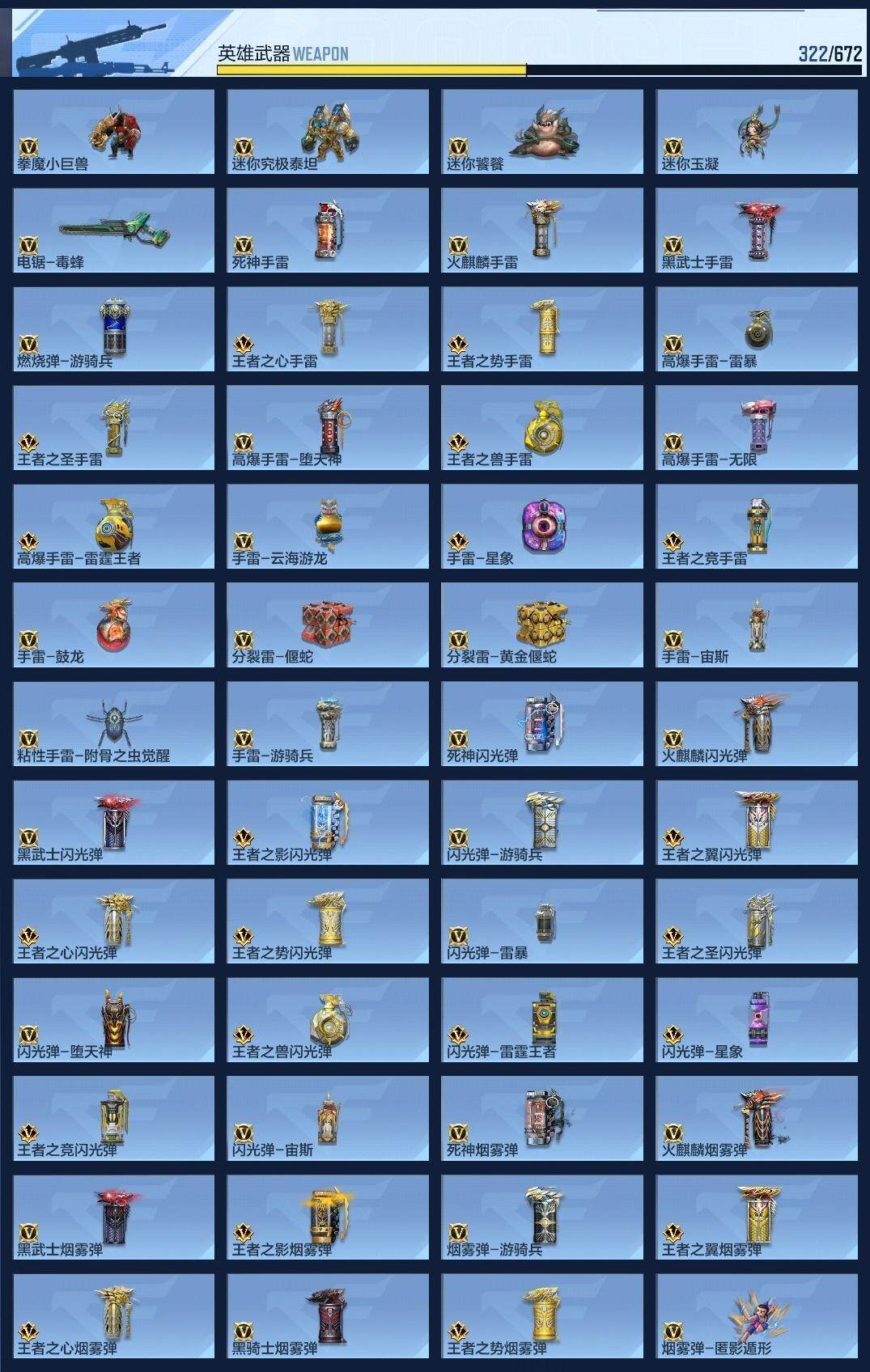The width and height of the screenshot is (870, 1372).
Task: Tap the 闪光弹-星象 tile
Action: pos(757,1020)
